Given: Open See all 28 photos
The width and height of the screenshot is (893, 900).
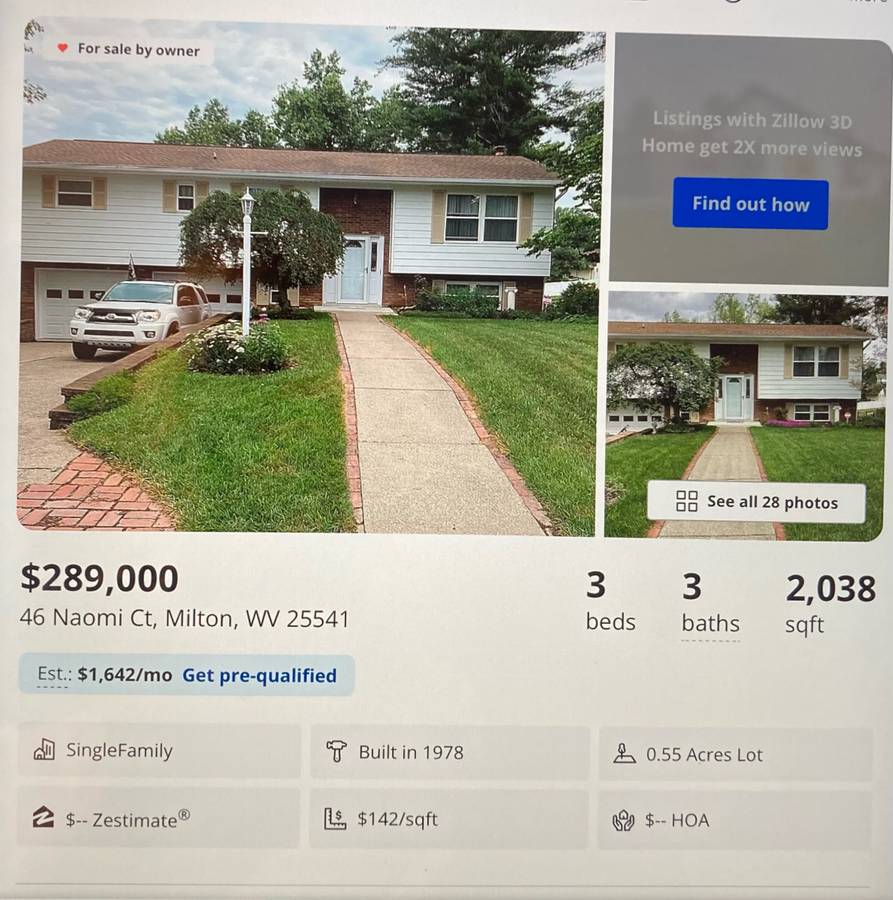Looking at the screenshot, I should coord(756,502).
